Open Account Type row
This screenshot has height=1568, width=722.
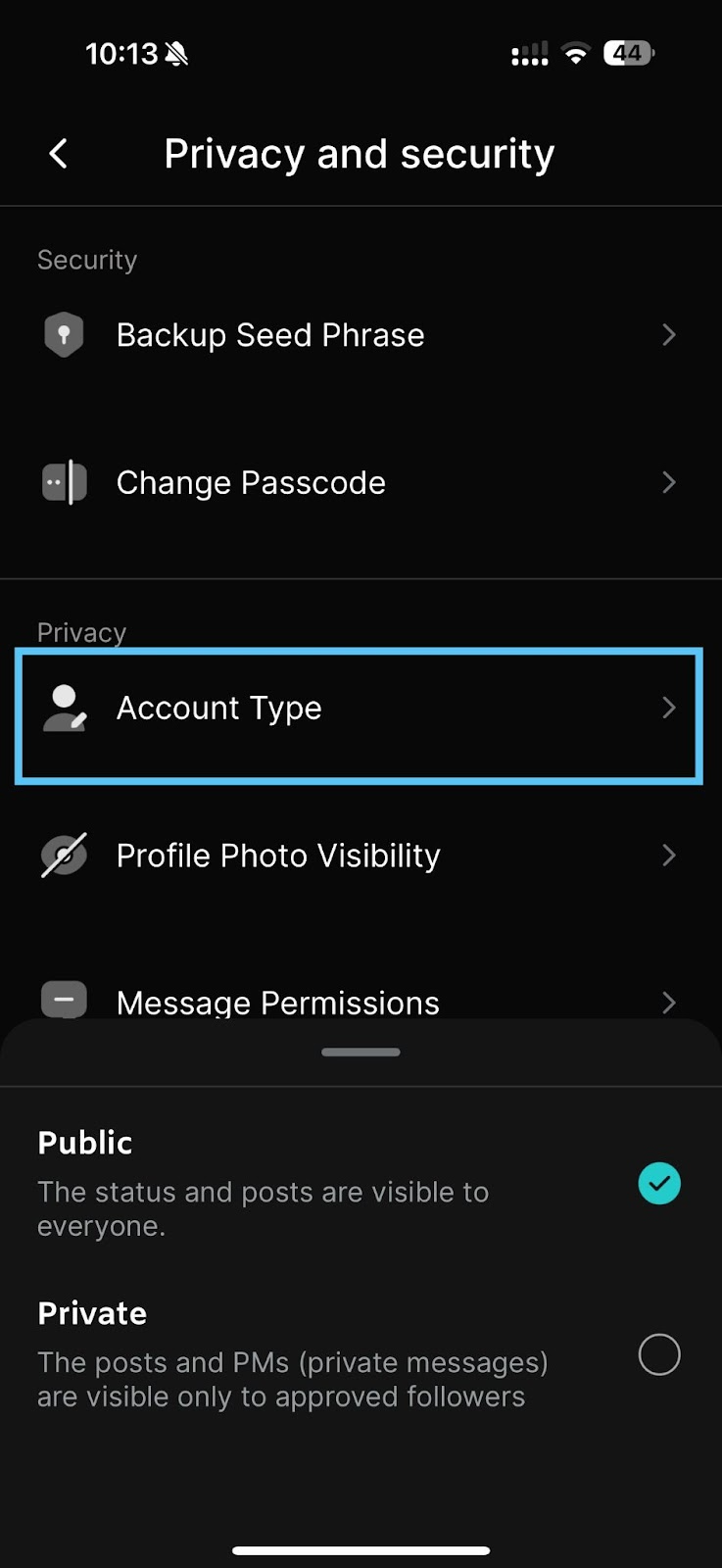point(359,709)
